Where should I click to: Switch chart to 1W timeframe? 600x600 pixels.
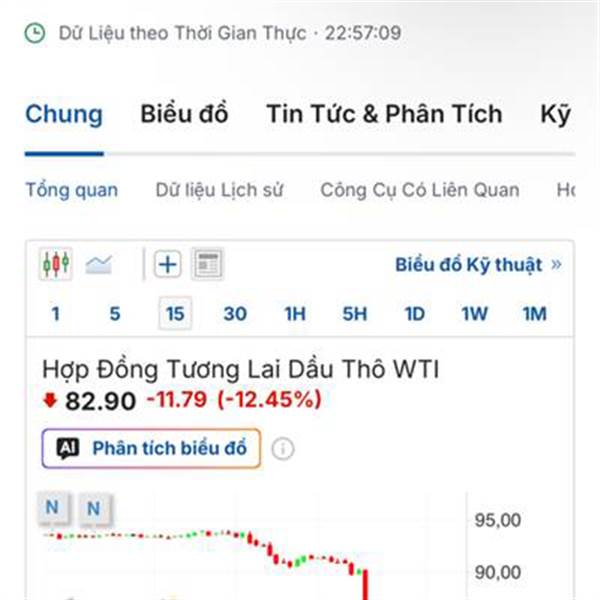click(x=474, y=314)
